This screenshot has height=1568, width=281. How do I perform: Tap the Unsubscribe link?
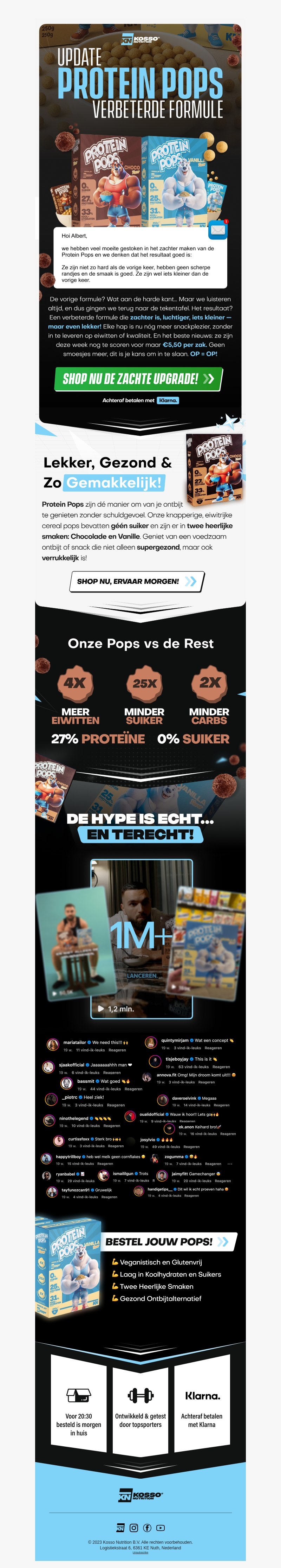tap(140, 1551)
